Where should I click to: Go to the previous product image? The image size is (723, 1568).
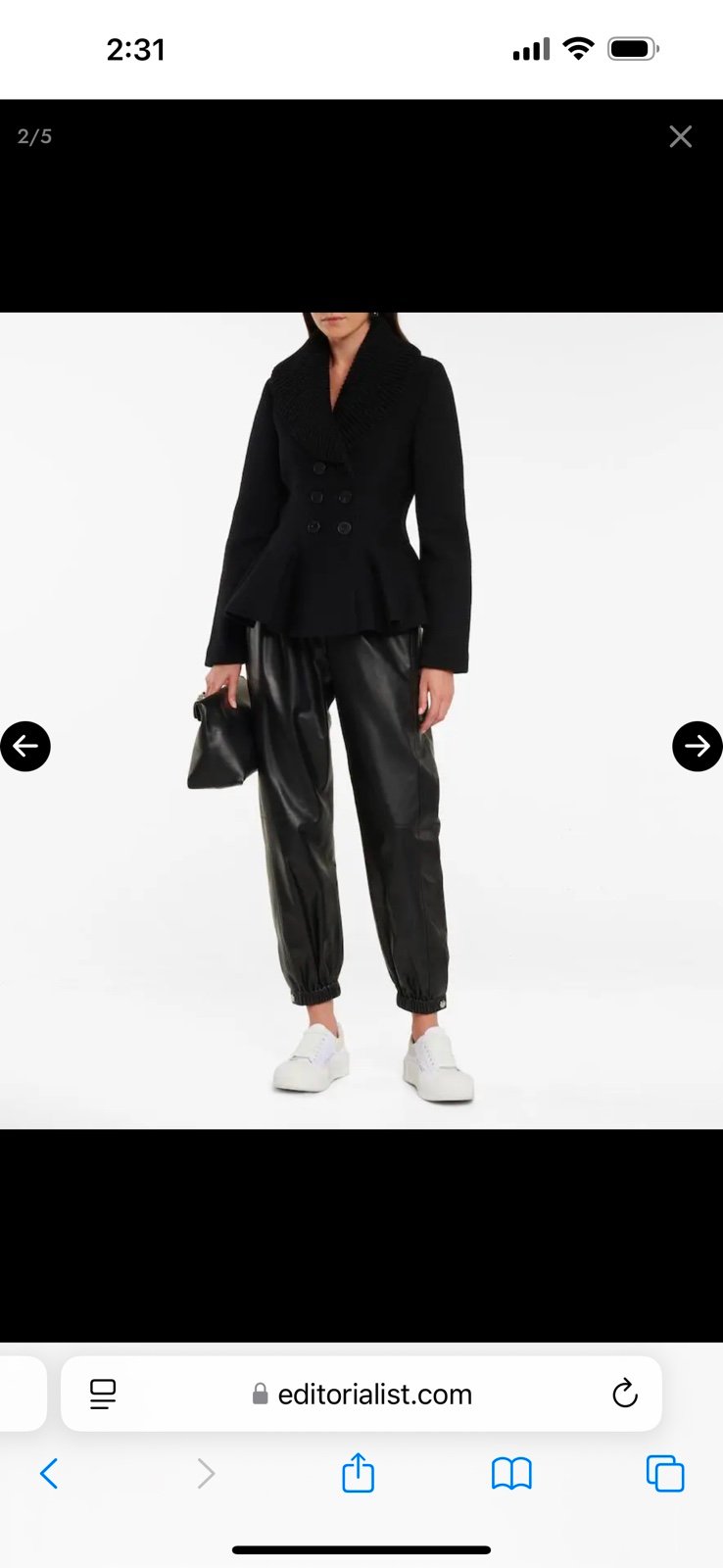25,747
